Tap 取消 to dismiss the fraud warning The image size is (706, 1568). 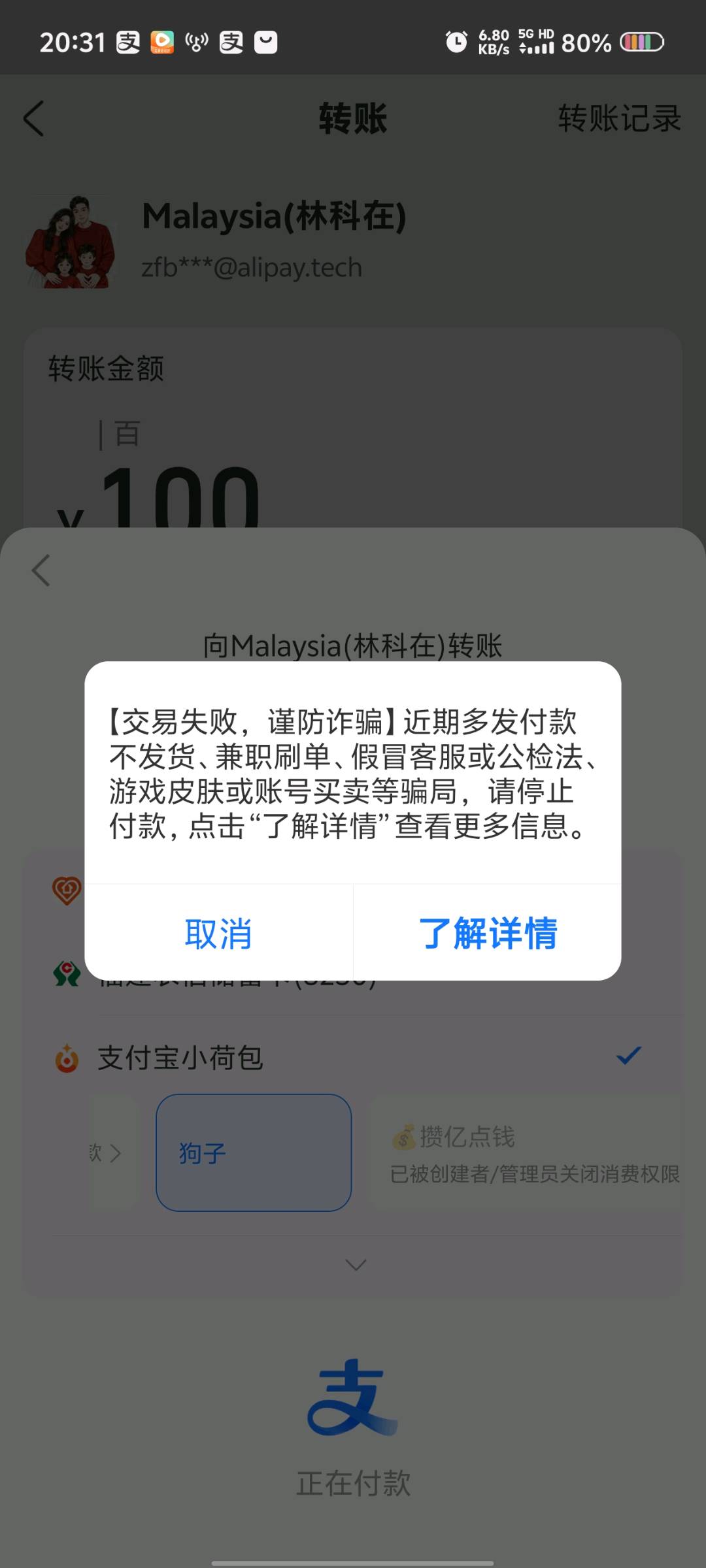[x=218, y=933]
